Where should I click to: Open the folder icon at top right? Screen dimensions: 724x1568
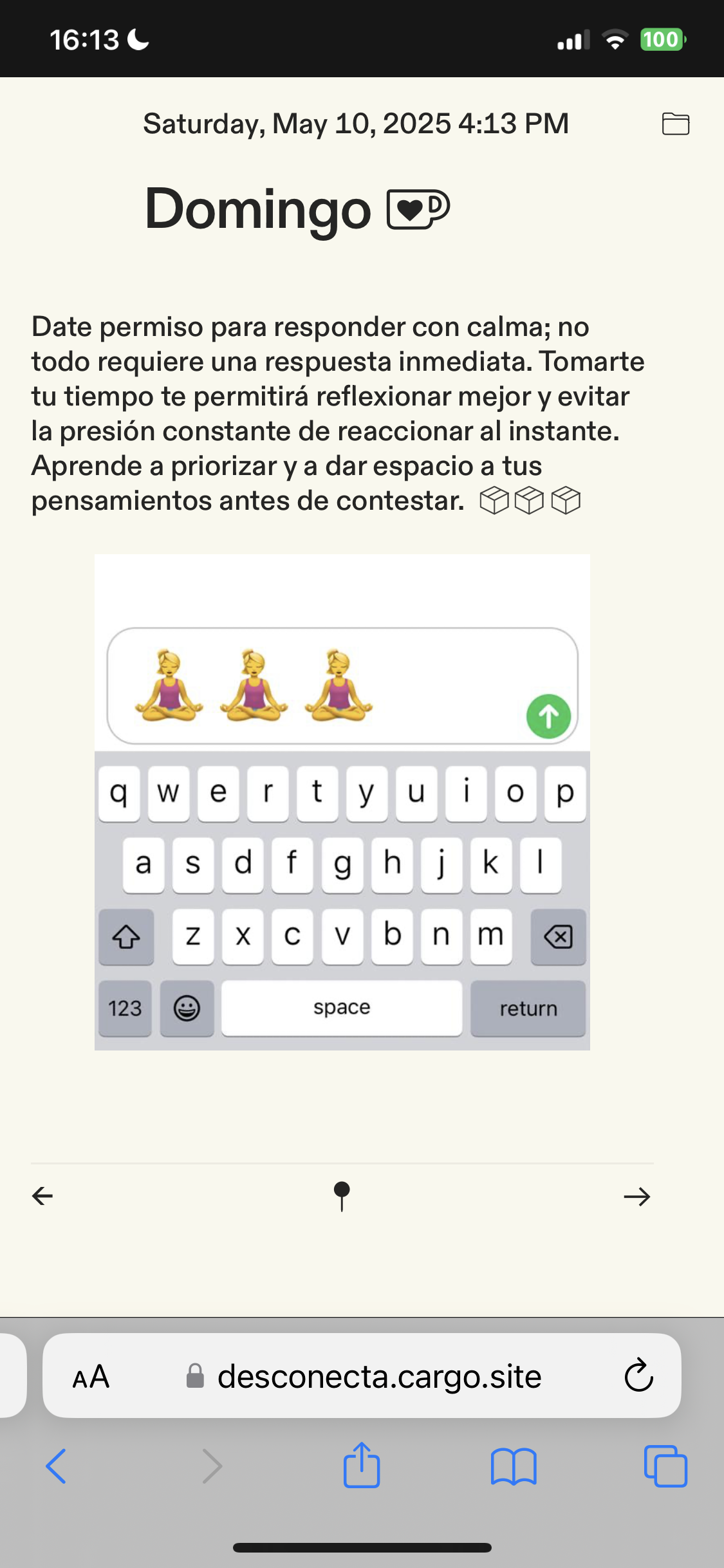click(675, 124)
